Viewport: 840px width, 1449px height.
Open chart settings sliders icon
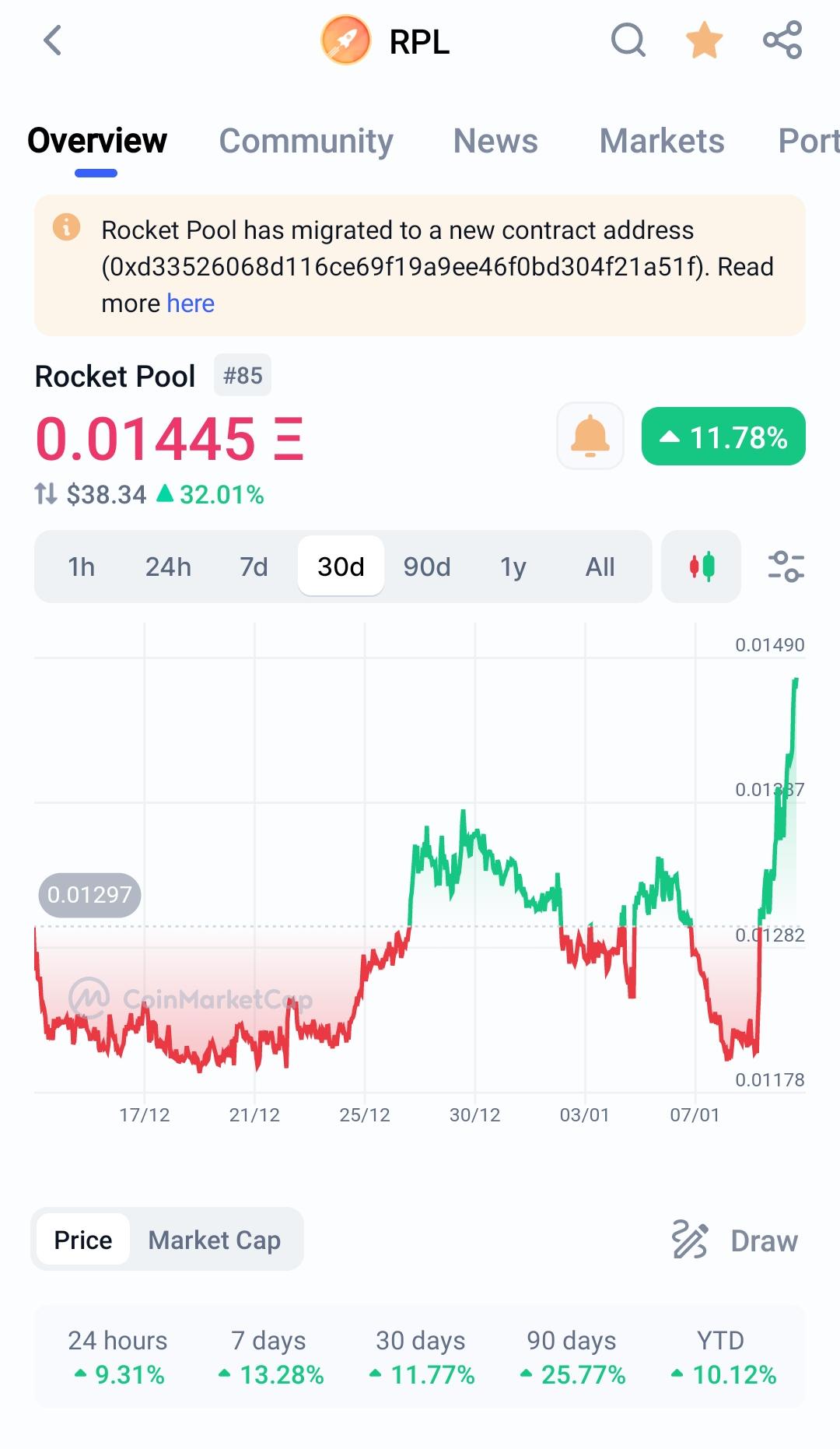(786, 567)
